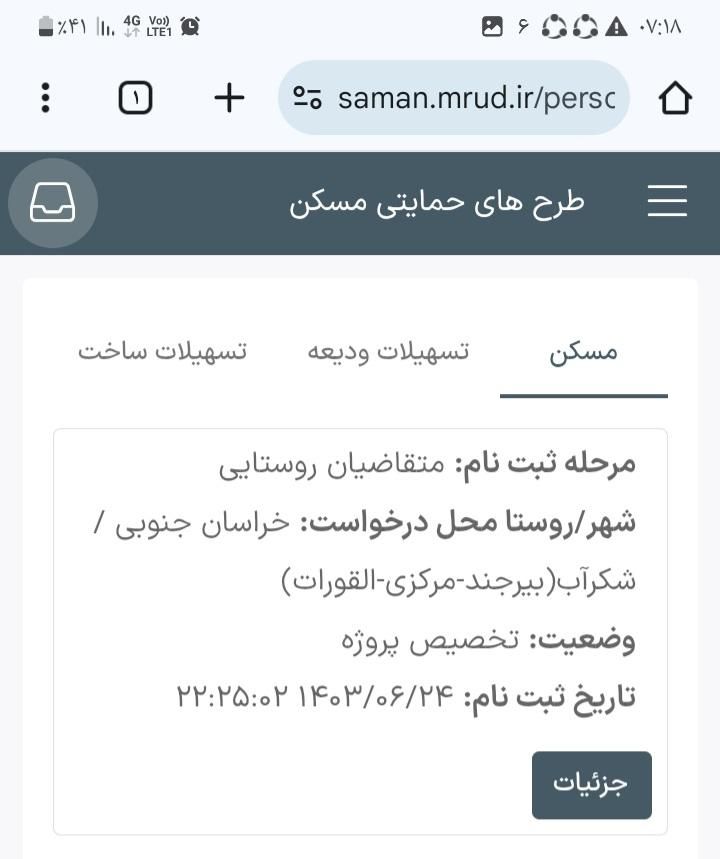This screenshot has width=720, height=859.
Task: Open the tab switcher showing one tab
Action: tap(136, 98)
